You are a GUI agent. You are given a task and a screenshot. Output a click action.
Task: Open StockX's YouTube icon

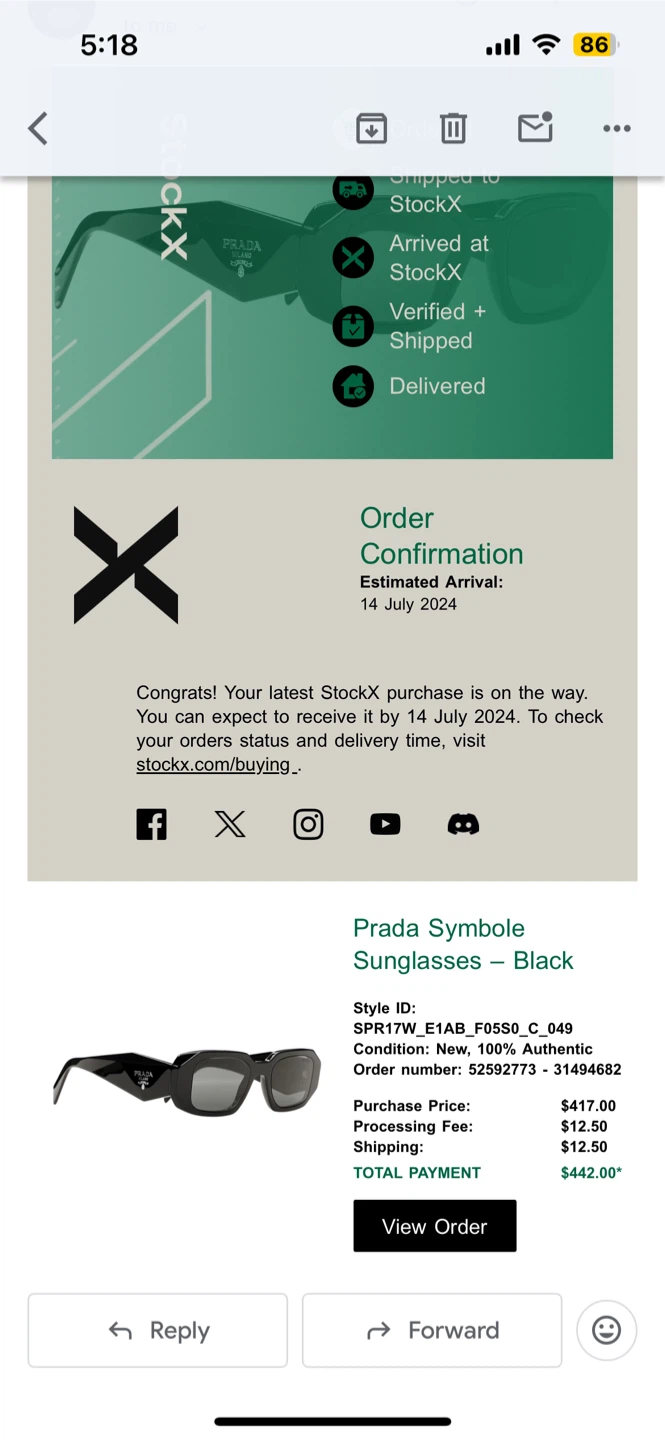(x=385, y=824)
